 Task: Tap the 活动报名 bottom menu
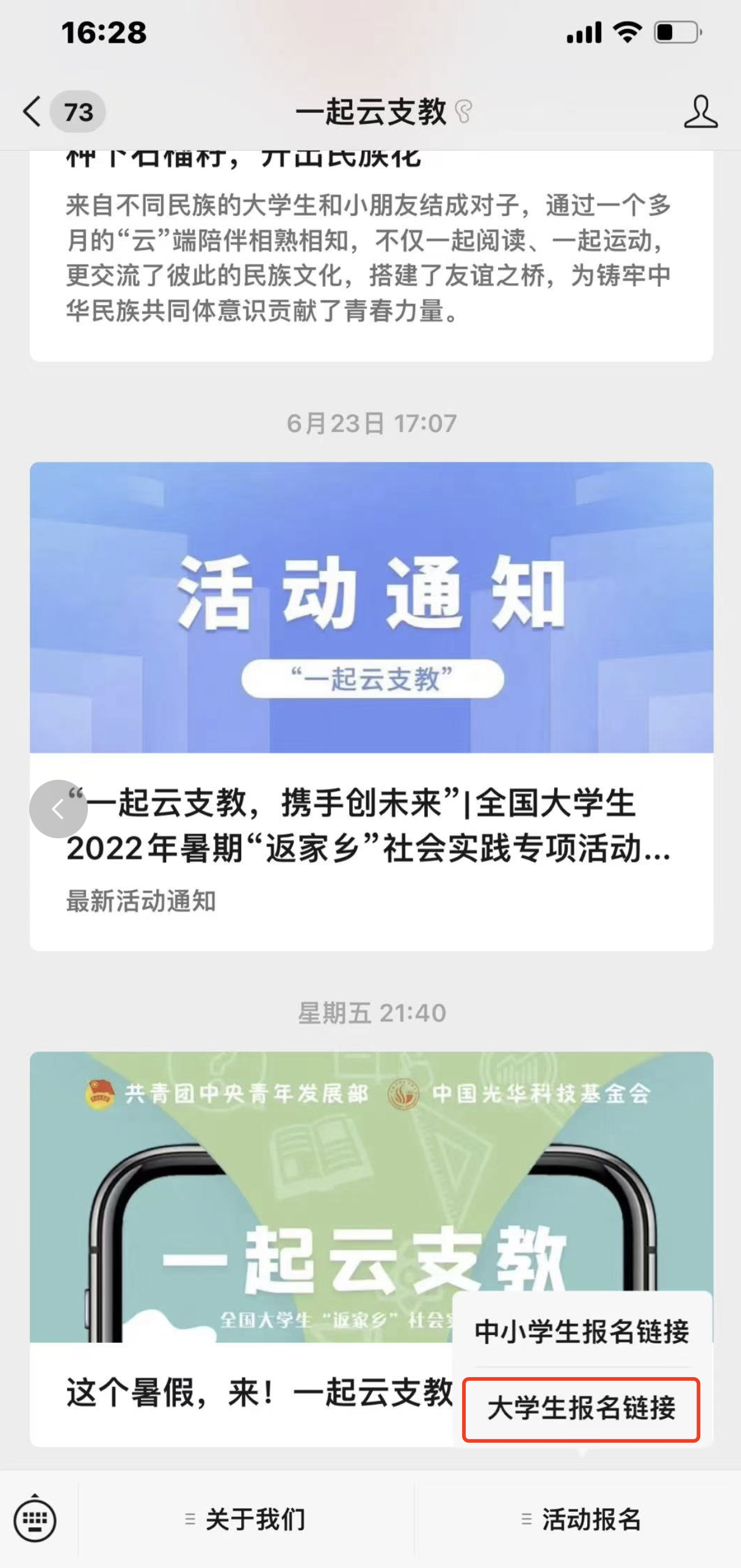point(581,1519)
